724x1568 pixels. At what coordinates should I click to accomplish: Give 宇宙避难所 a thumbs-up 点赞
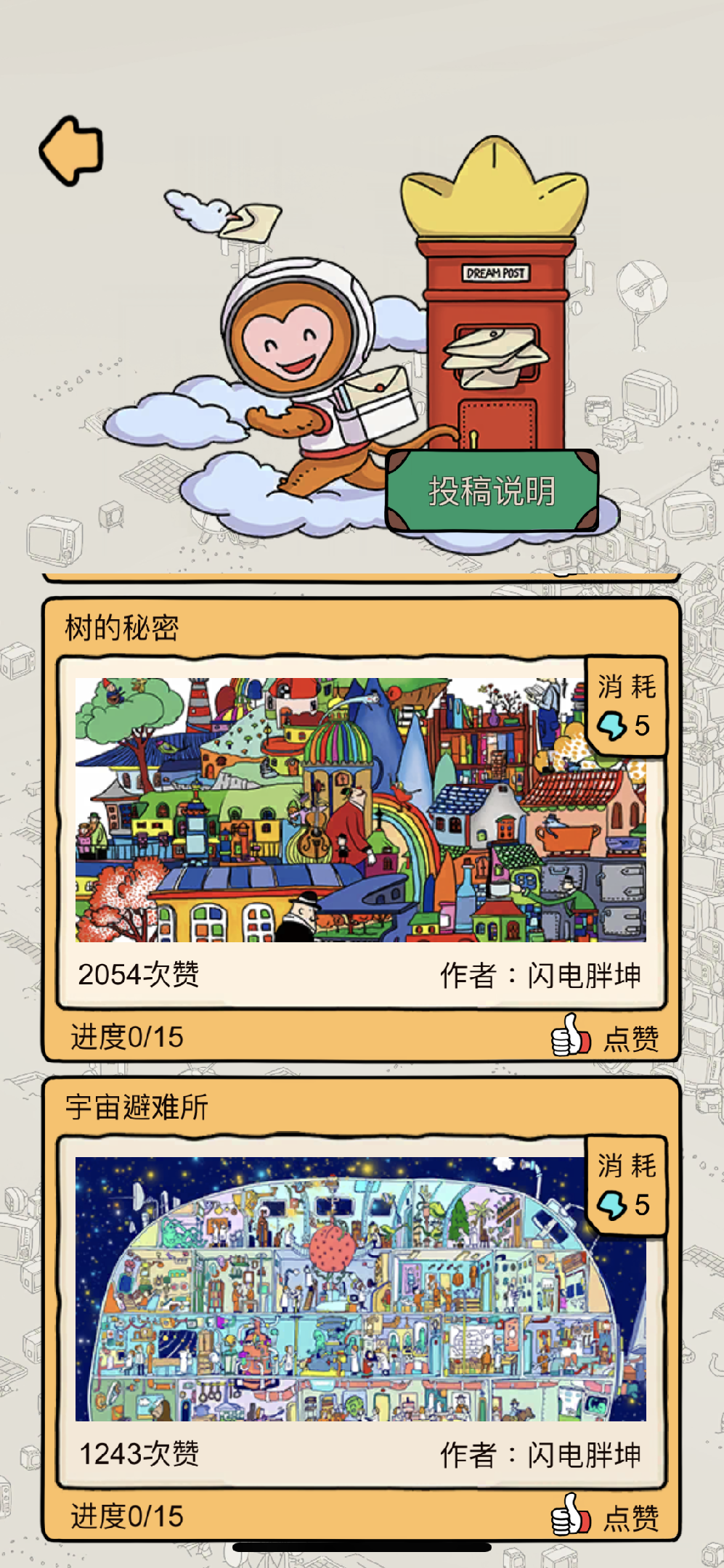coord(605,1516)
